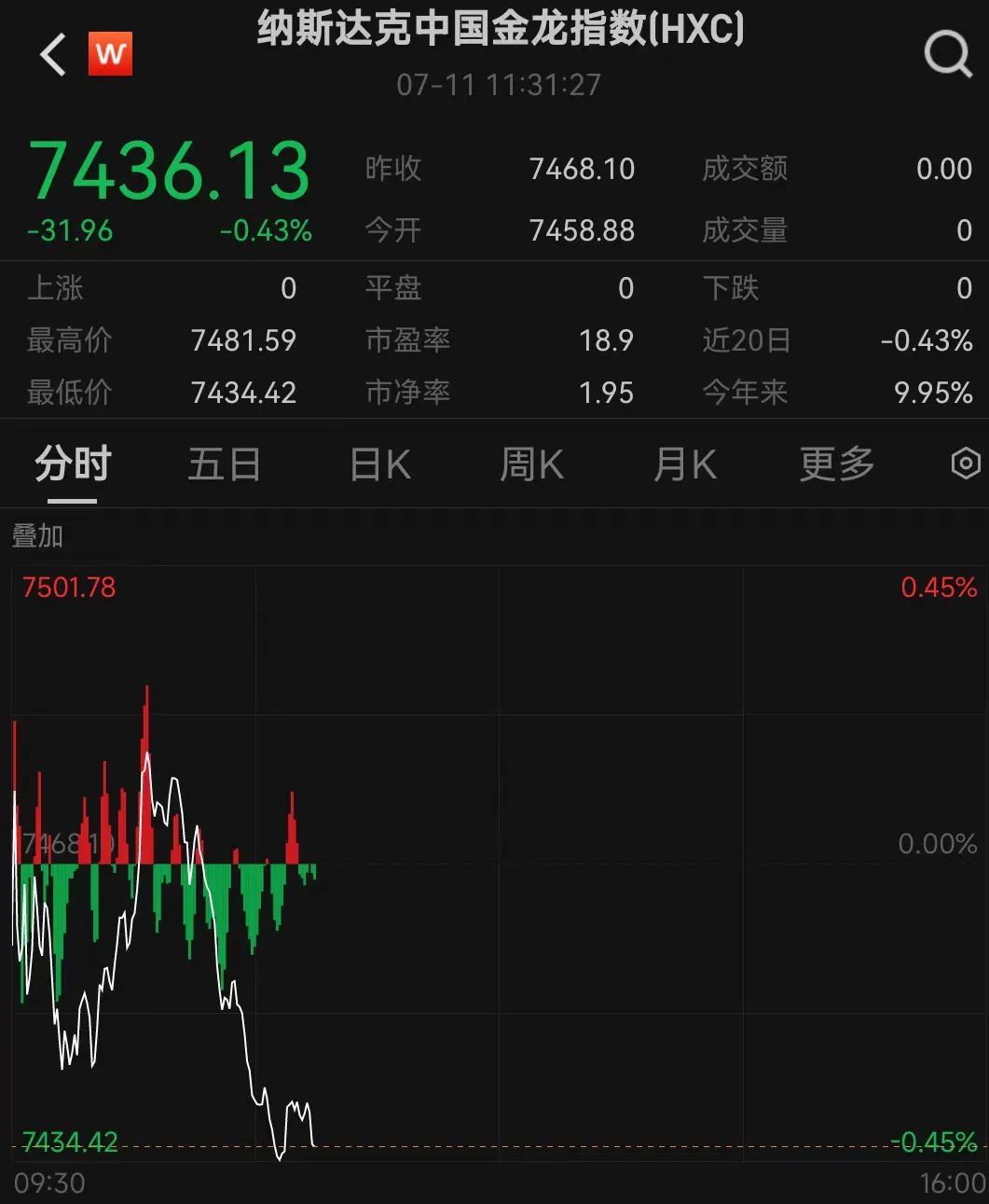Viewport: 989px width, 1204px height.
Task: Select the 周K chart tab
Action: pos(531,464)
